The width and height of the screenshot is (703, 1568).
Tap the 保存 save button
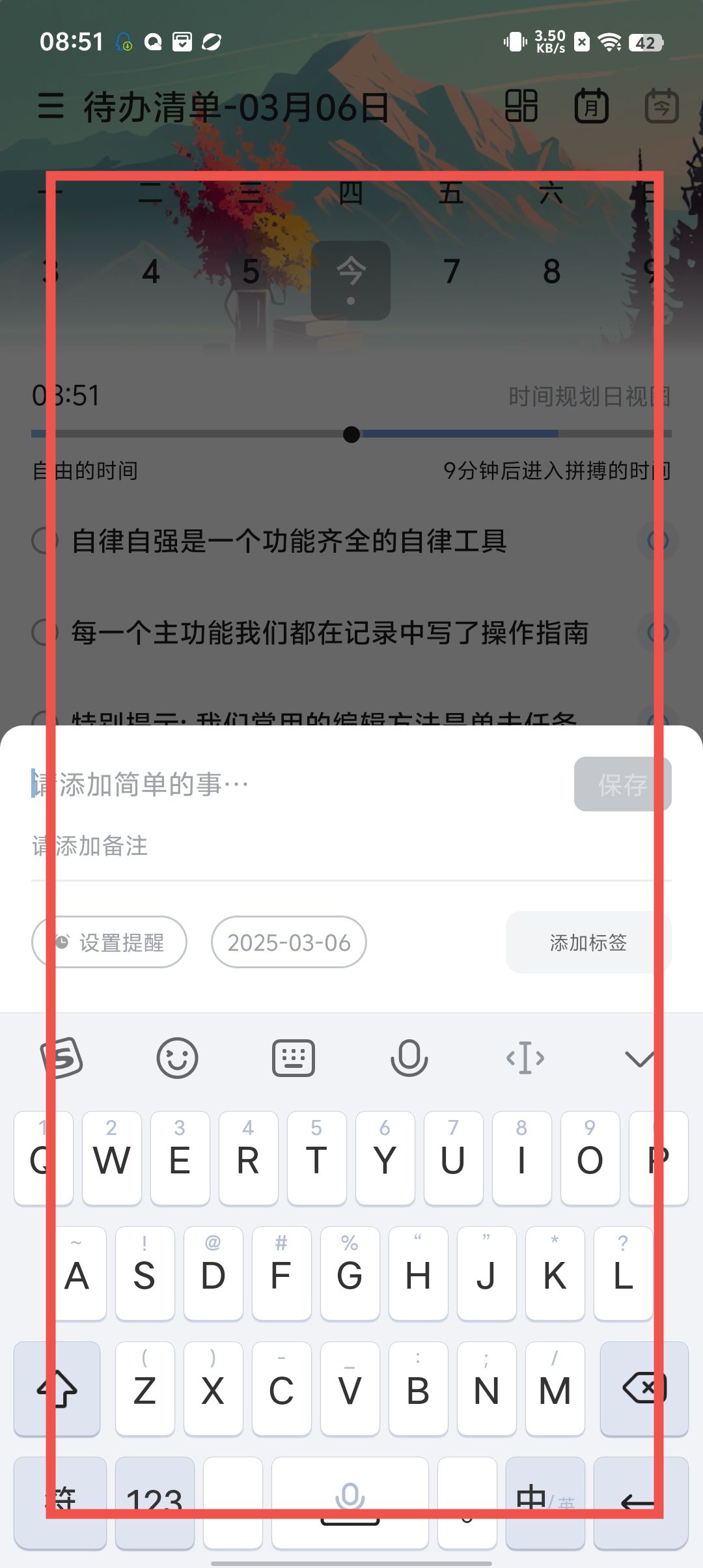point(622,784)
